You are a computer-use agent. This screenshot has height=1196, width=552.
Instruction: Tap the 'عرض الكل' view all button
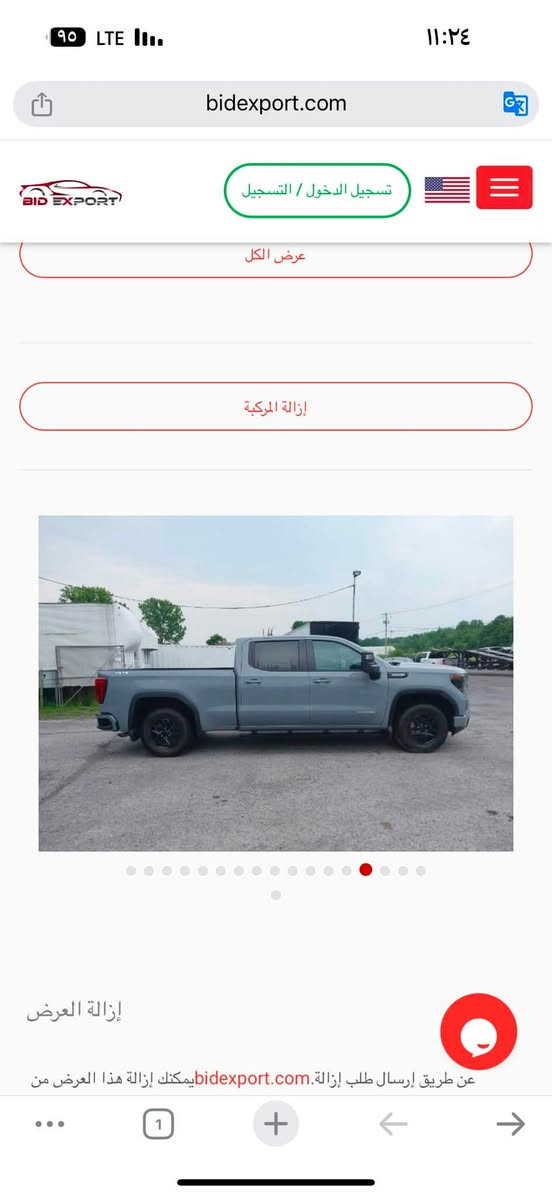(x=276, y=257)
